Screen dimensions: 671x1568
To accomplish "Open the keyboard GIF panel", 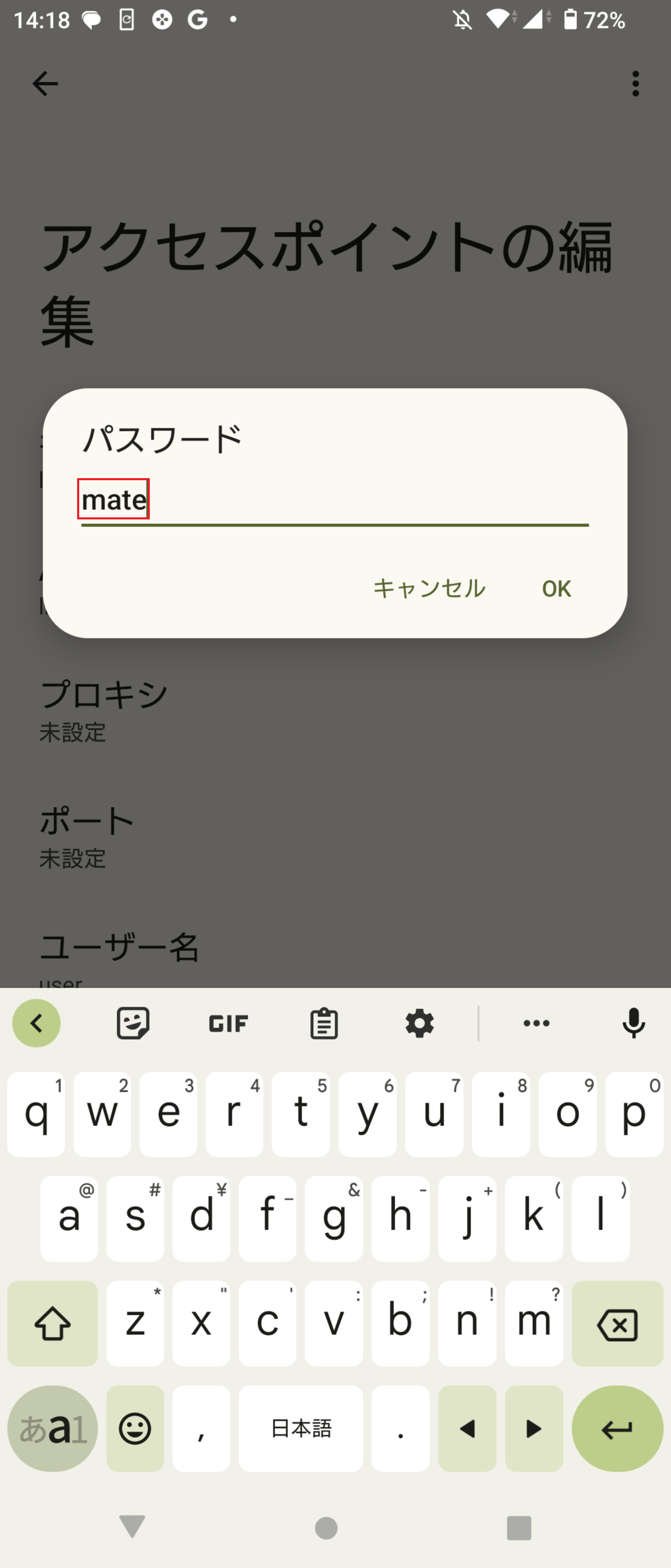I will [228, 1023].
